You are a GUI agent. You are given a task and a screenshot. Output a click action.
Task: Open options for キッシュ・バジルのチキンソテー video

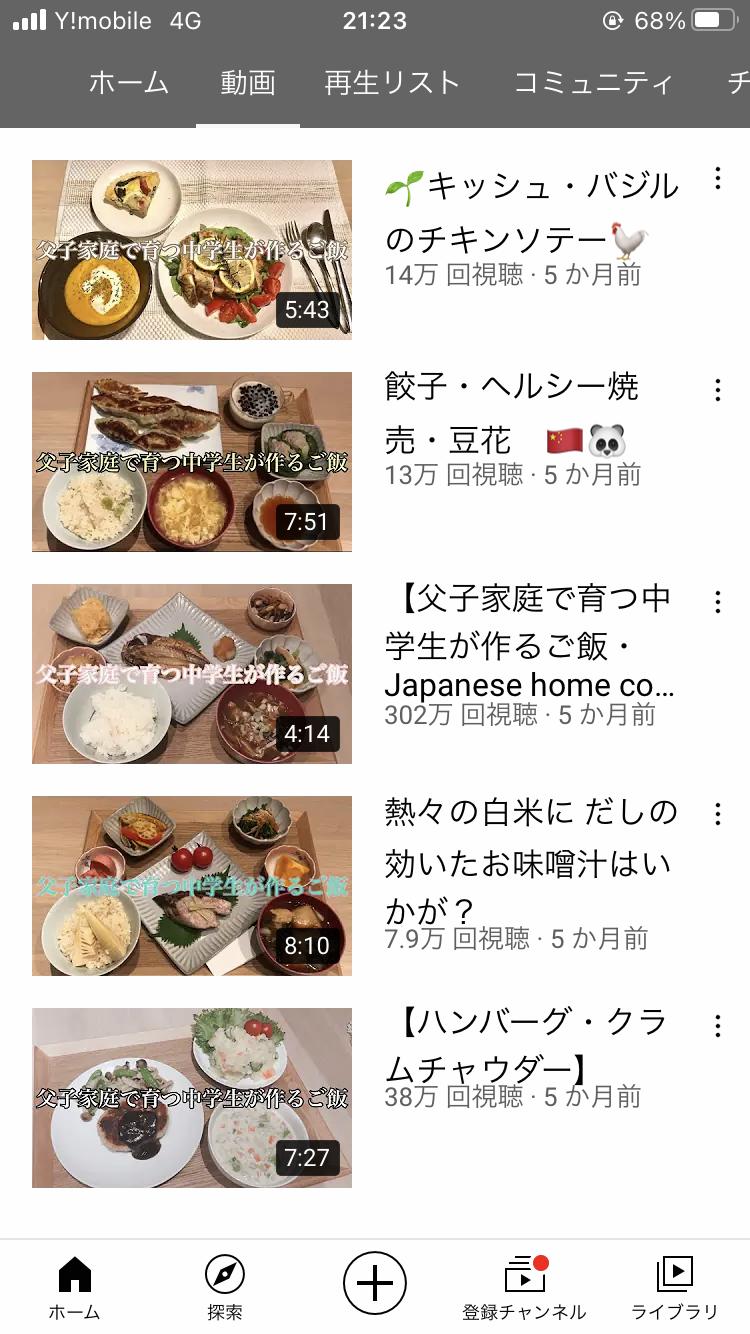(717, 179)
